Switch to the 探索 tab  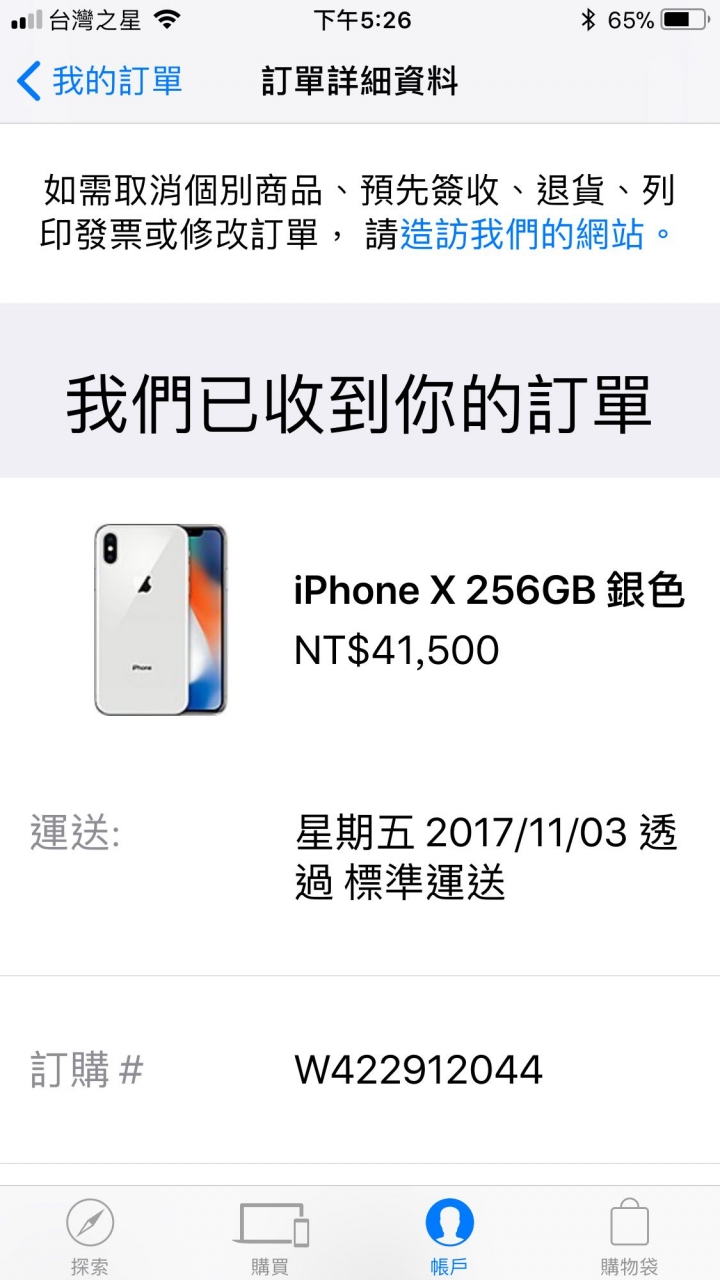[x=90, y=1236]
